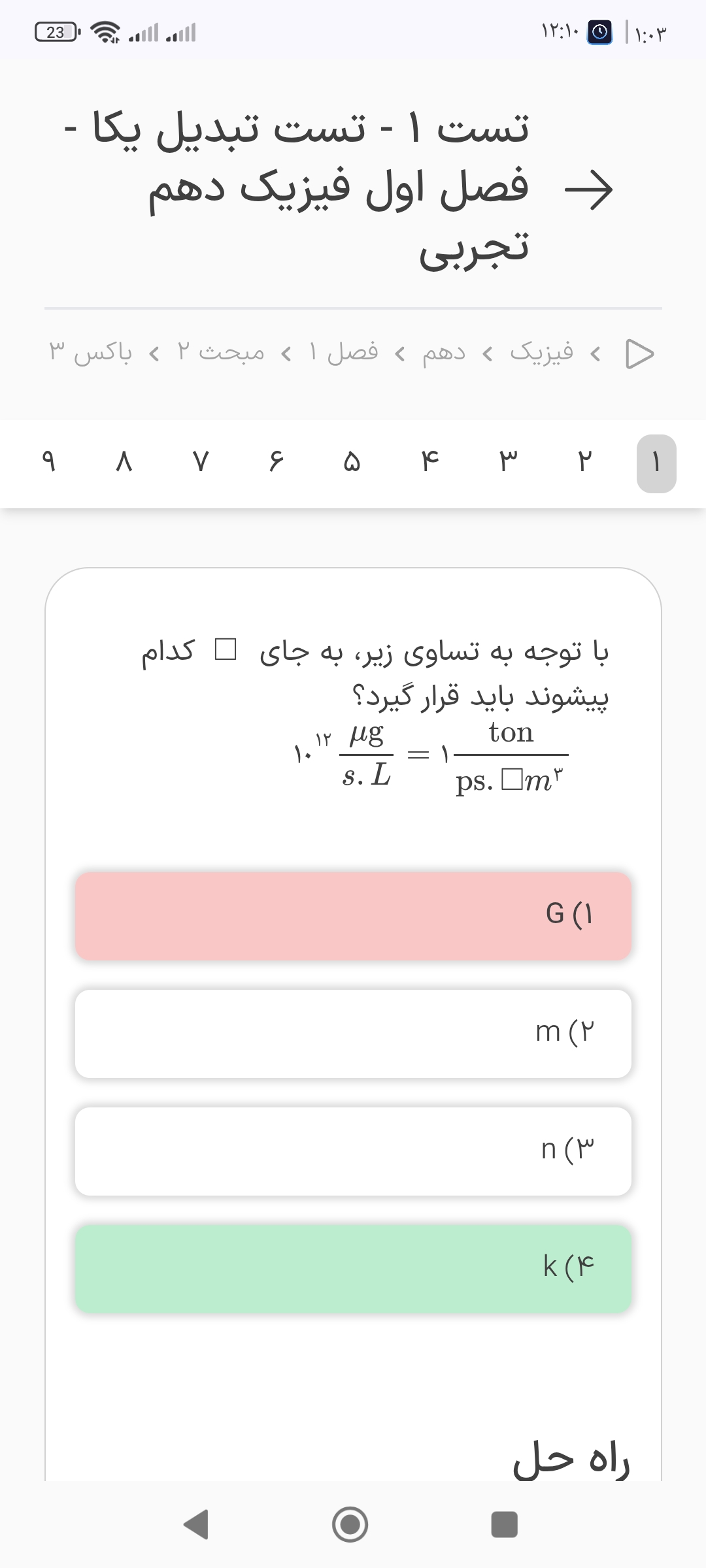
Task: Open the باکس ۳ breadcrumb link
Action: point(91,353)
